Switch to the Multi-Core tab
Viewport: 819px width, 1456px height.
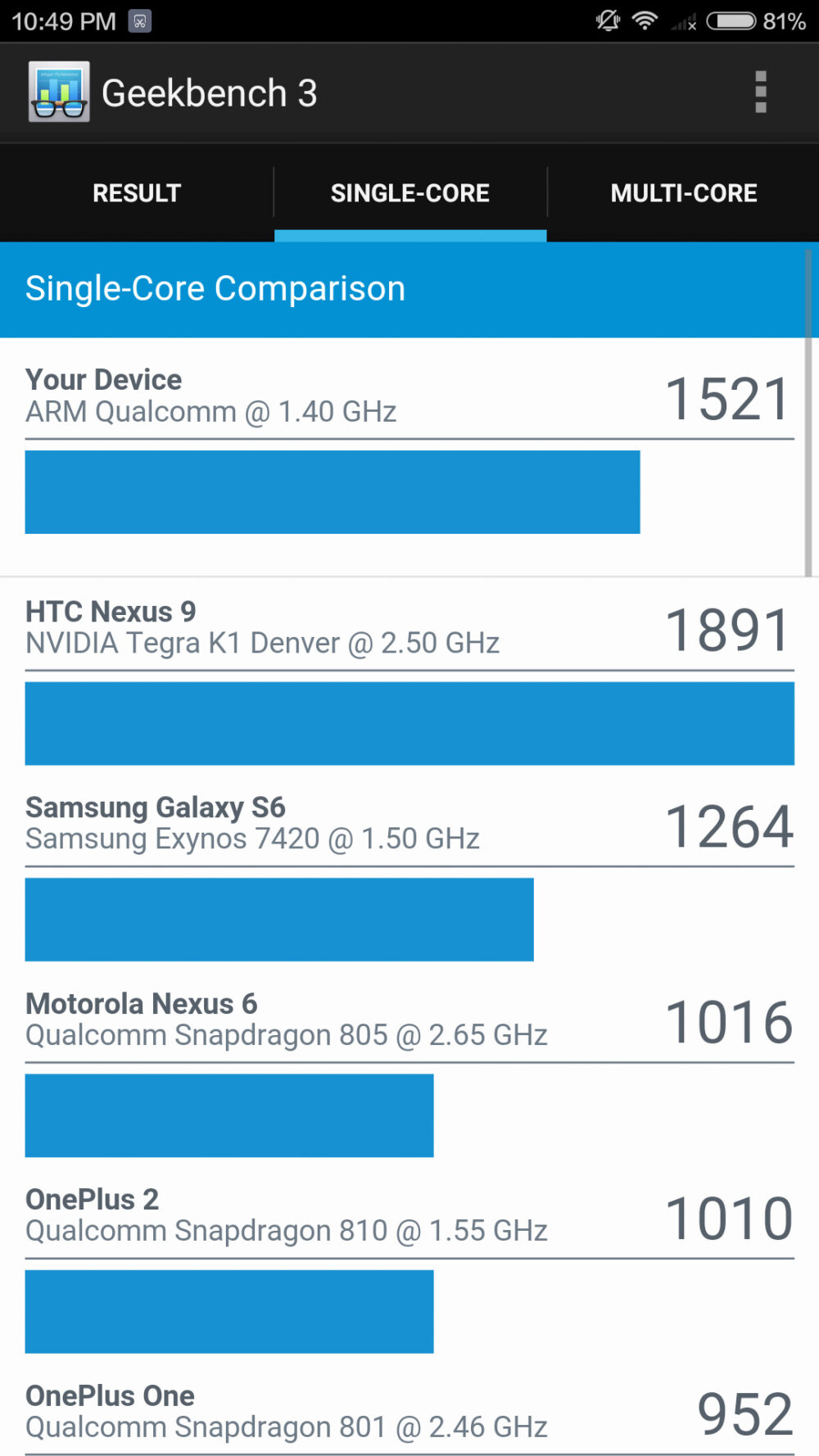click(x=683, y=193)
